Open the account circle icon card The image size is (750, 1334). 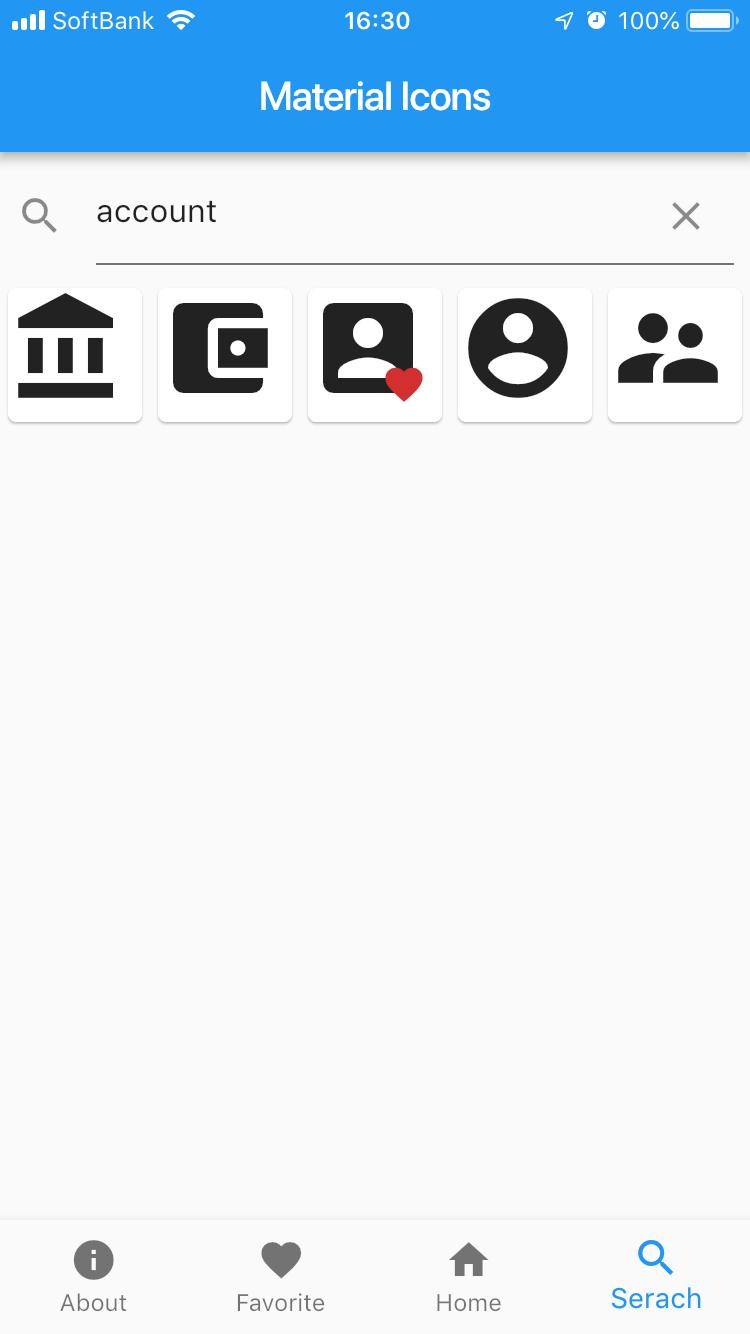[525, 355]
